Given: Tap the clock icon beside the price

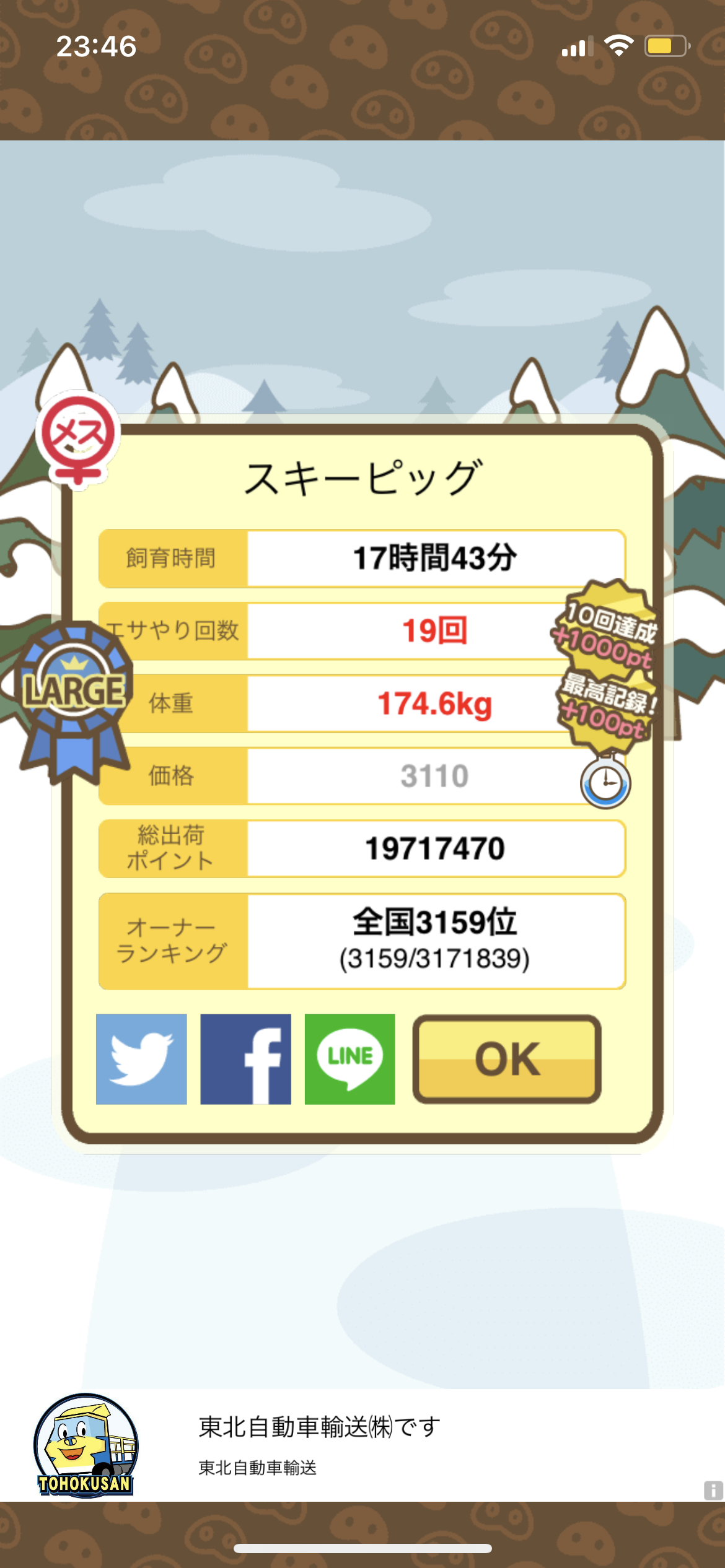Looking at the screenshot, I should [605, 782].
